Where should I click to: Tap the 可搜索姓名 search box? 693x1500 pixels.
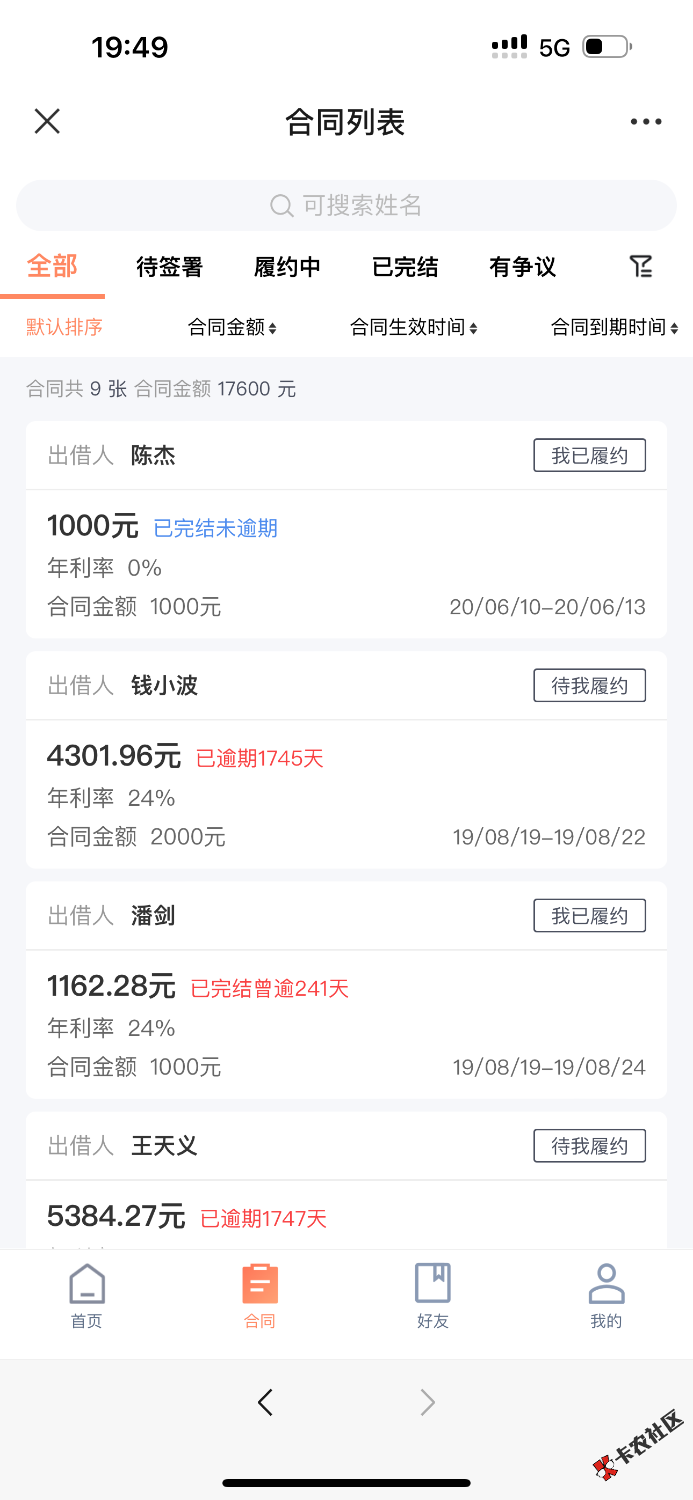346,206
